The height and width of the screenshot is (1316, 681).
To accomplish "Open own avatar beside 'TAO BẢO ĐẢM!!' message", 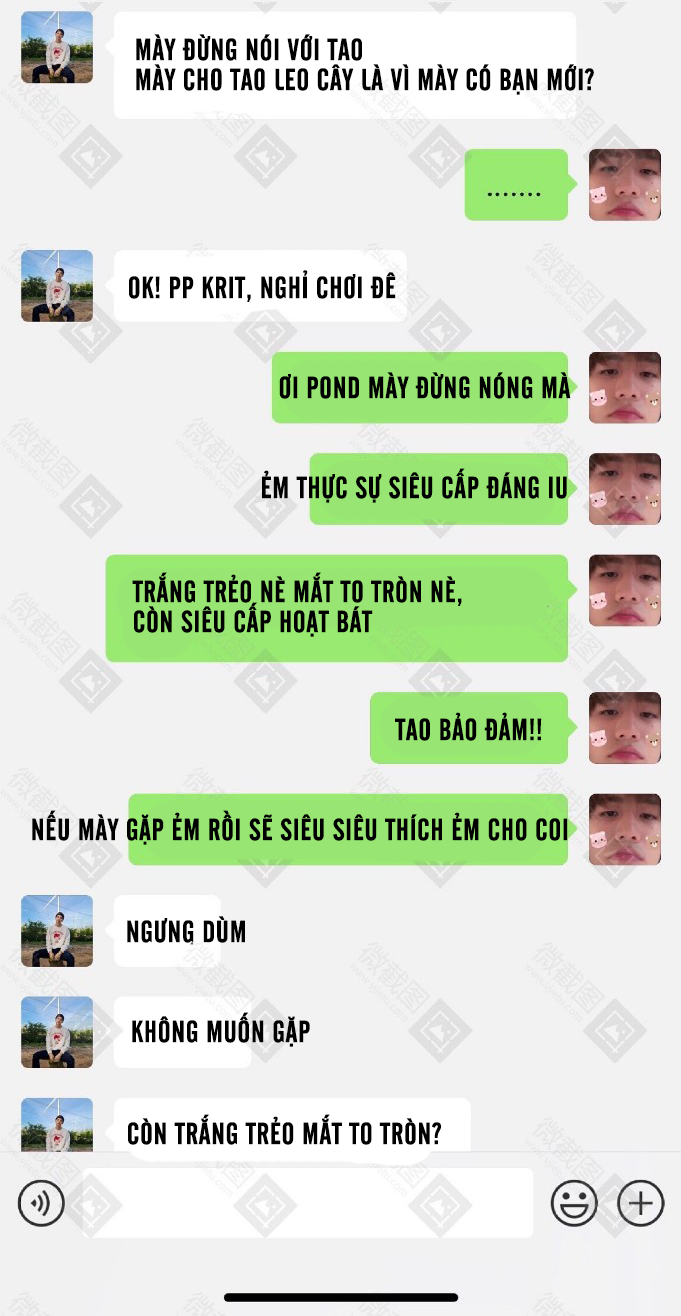I will tap(624, 728).
